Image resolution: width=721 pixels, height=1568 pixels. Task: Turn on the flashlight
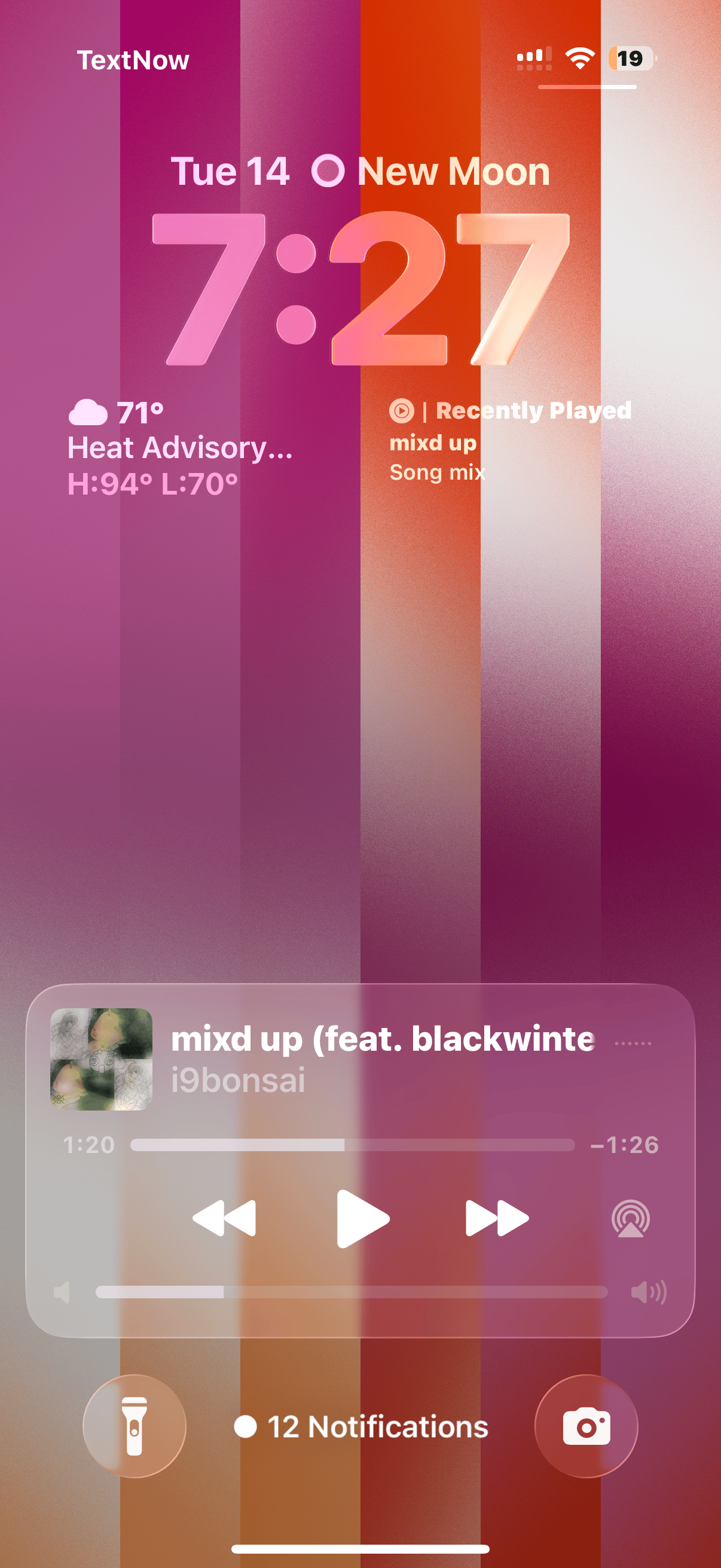point(135,1426)
